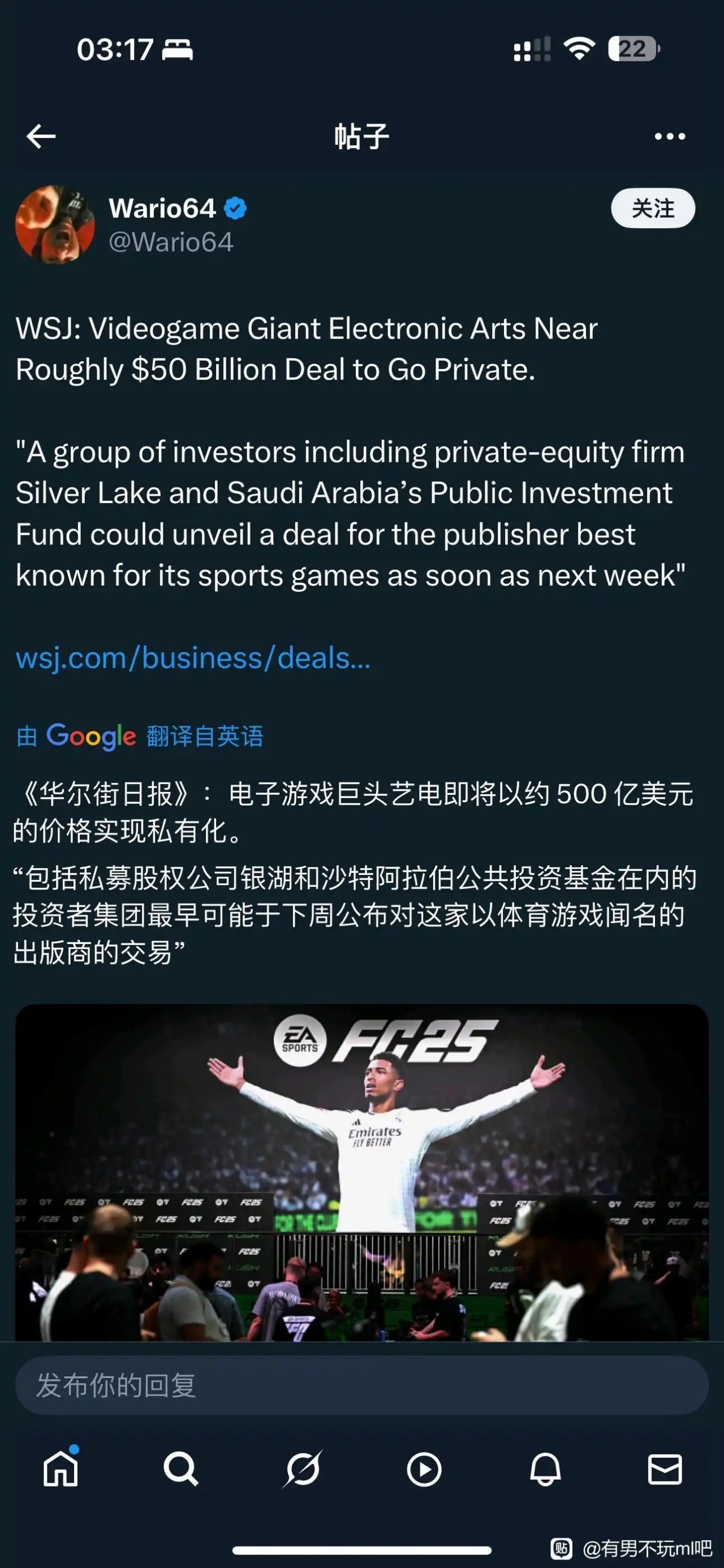724x1568 pixels.
Task: View the EA Sports FC25 post image
Action: point(361,1171)
